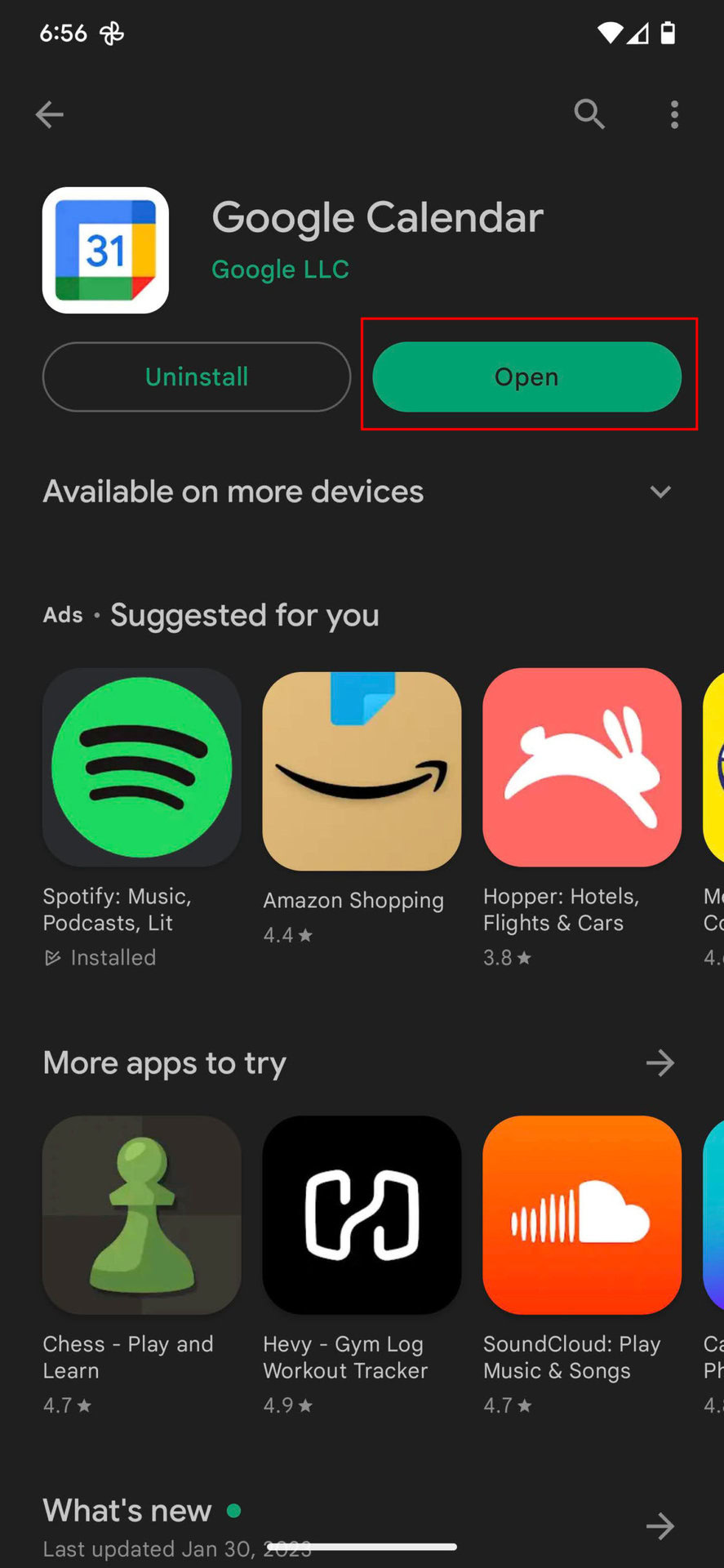724x1568 pixels.
Task: View SoundCloud: Play Music & Songs
Action: click(x=581, y=1215)
